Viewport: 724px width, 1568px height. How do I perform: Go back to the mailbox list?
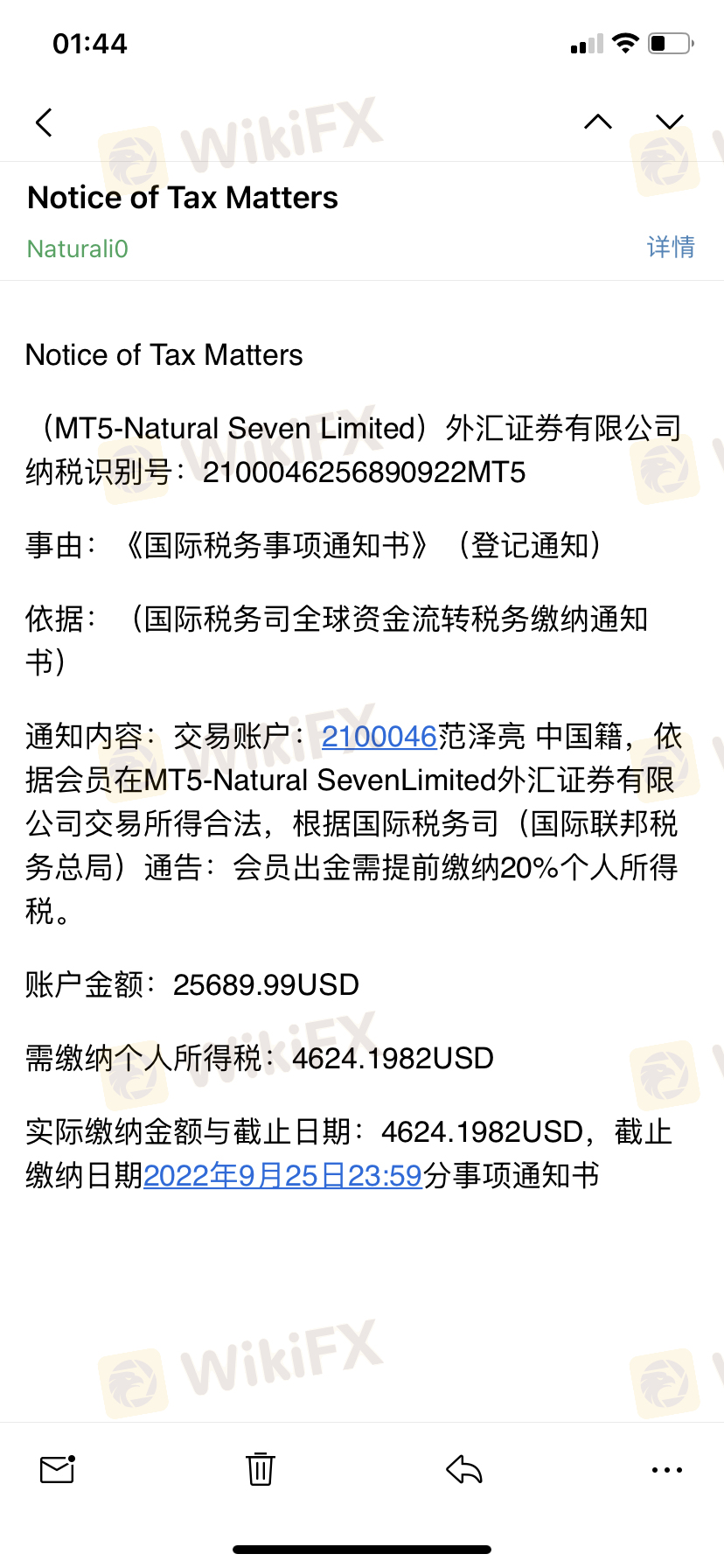pos(44,122)
